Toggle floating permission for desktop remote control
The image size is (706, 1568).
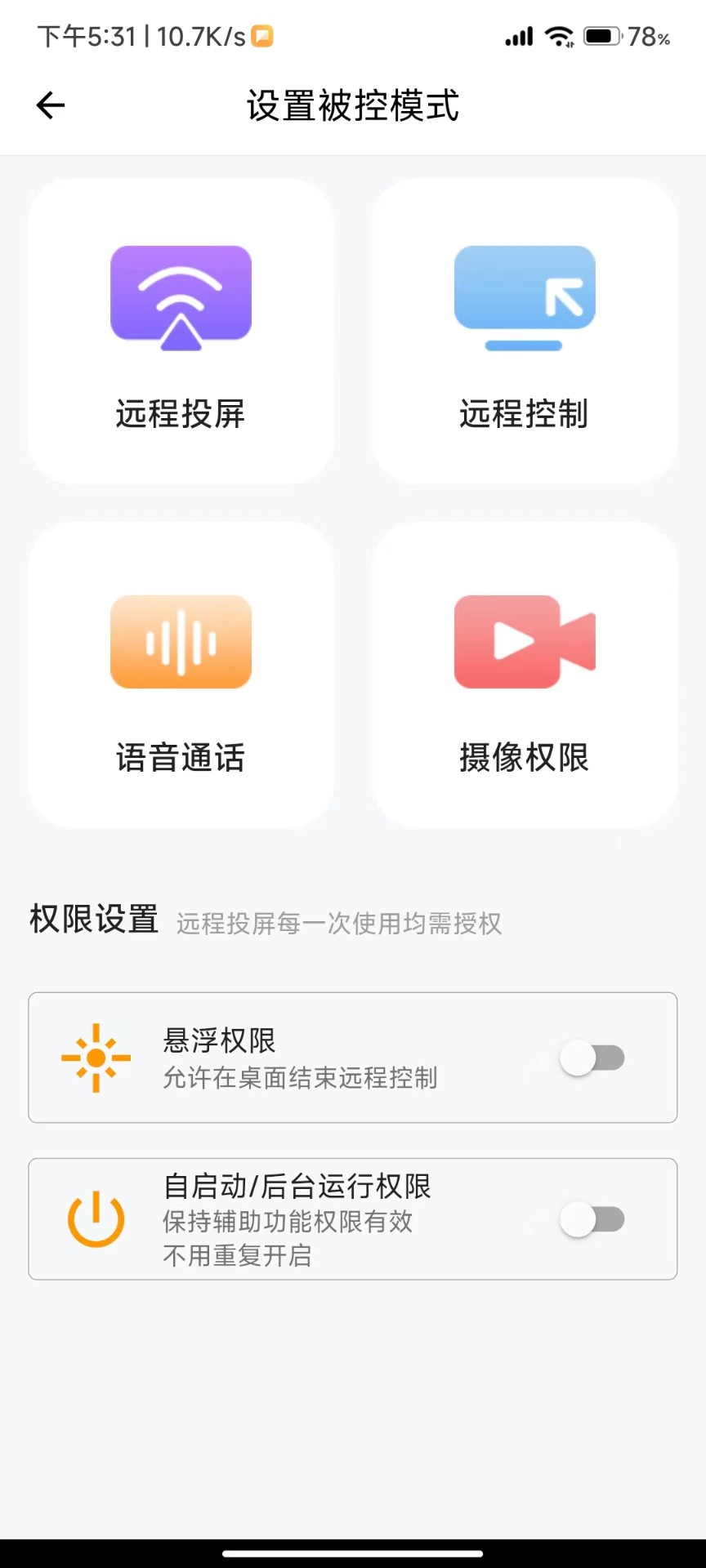point(594,1058)
